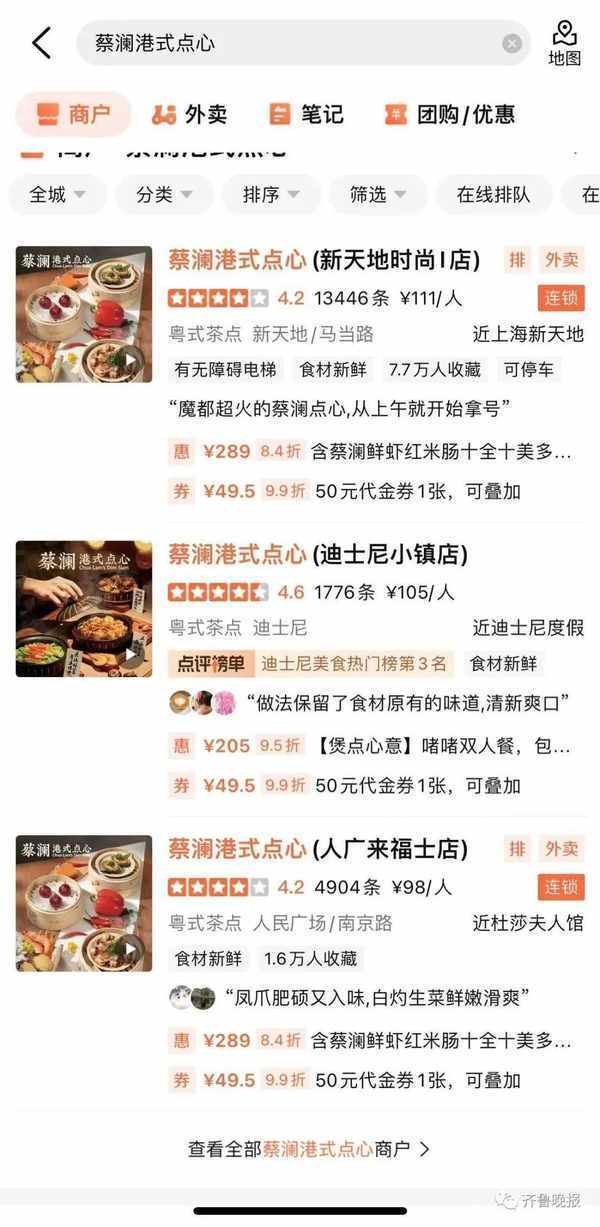Tap the 蔡澜港式点心 search field
Screen dimensions: 600x1227
[290, 43]
